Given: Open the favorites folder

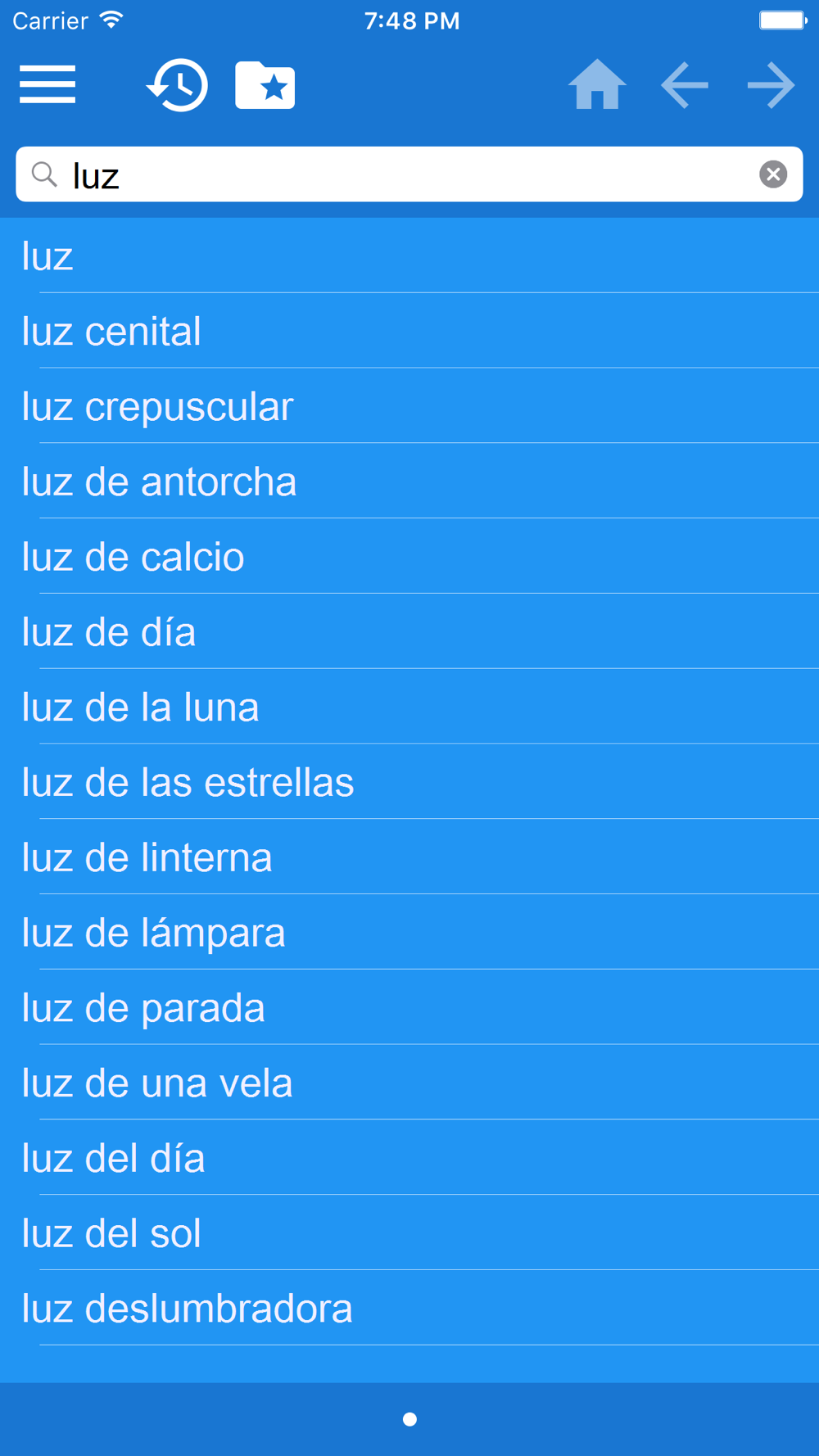Looking at the screenshot, I should point(265,84).
